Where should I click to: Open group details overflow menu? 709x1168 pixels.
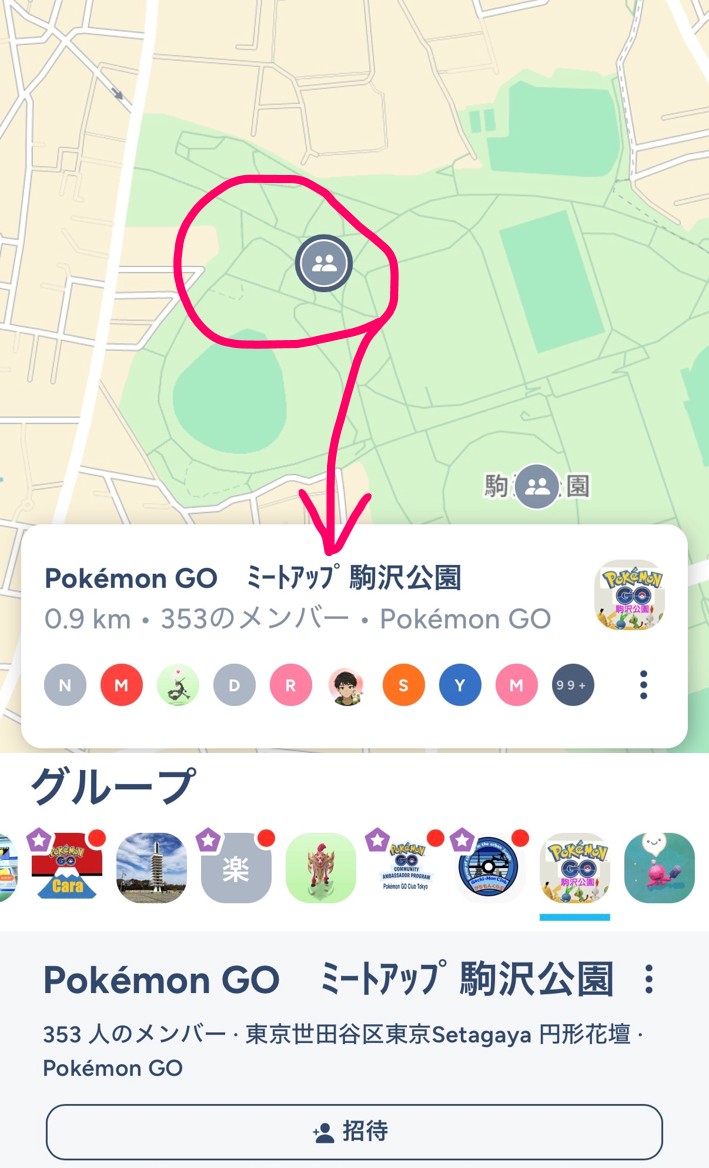[650, 979]
